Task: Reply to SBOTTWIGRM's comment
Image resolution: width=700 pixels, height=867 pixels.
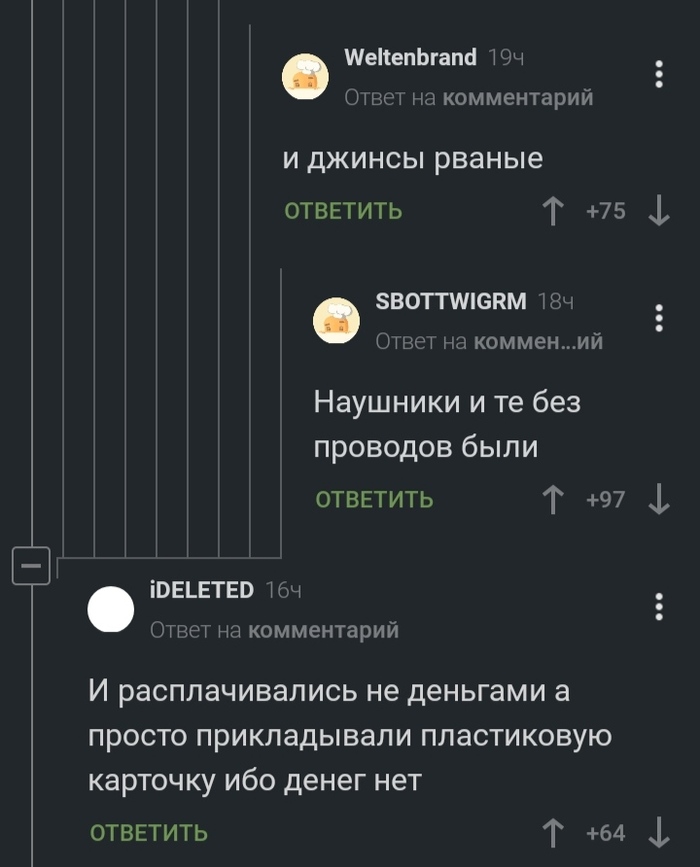Action: [374, 499]
